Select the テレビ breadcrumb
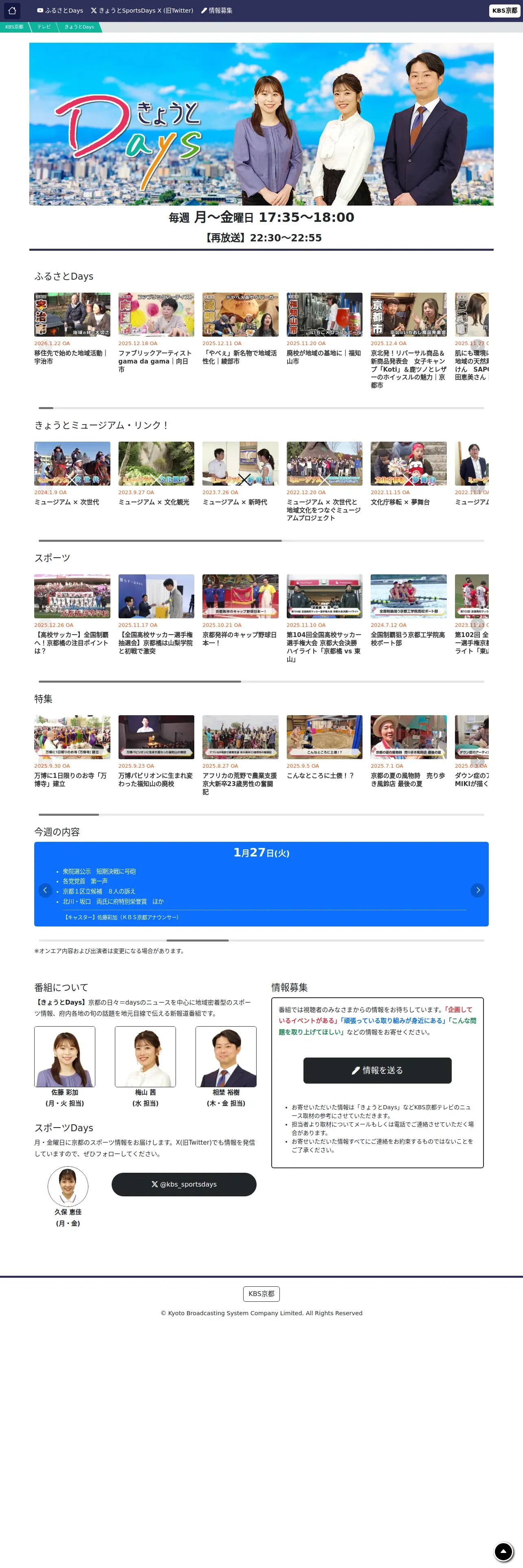Viewport: 523px width, 1568px height. pyautogui.click(x=44, y=27)
